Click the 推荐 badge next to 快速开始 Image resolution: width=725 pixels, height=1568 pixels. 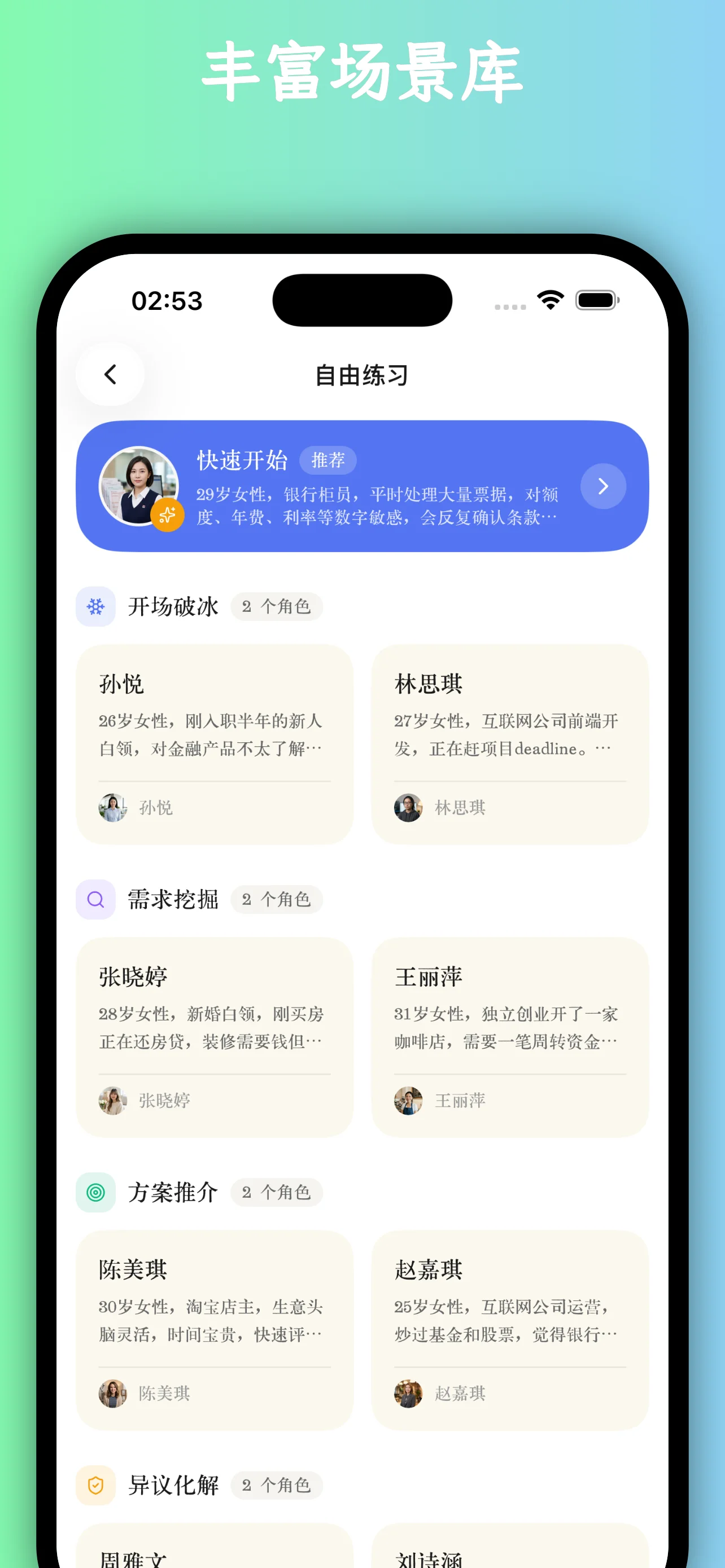click(328, 461)
